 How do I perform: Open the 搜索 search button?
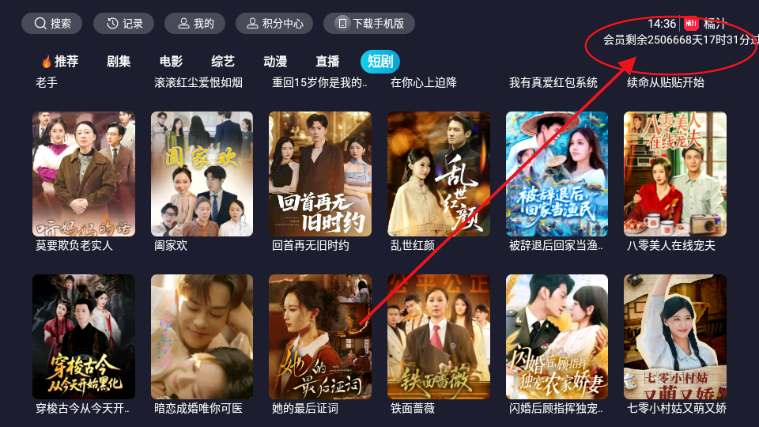click(52, 23)
